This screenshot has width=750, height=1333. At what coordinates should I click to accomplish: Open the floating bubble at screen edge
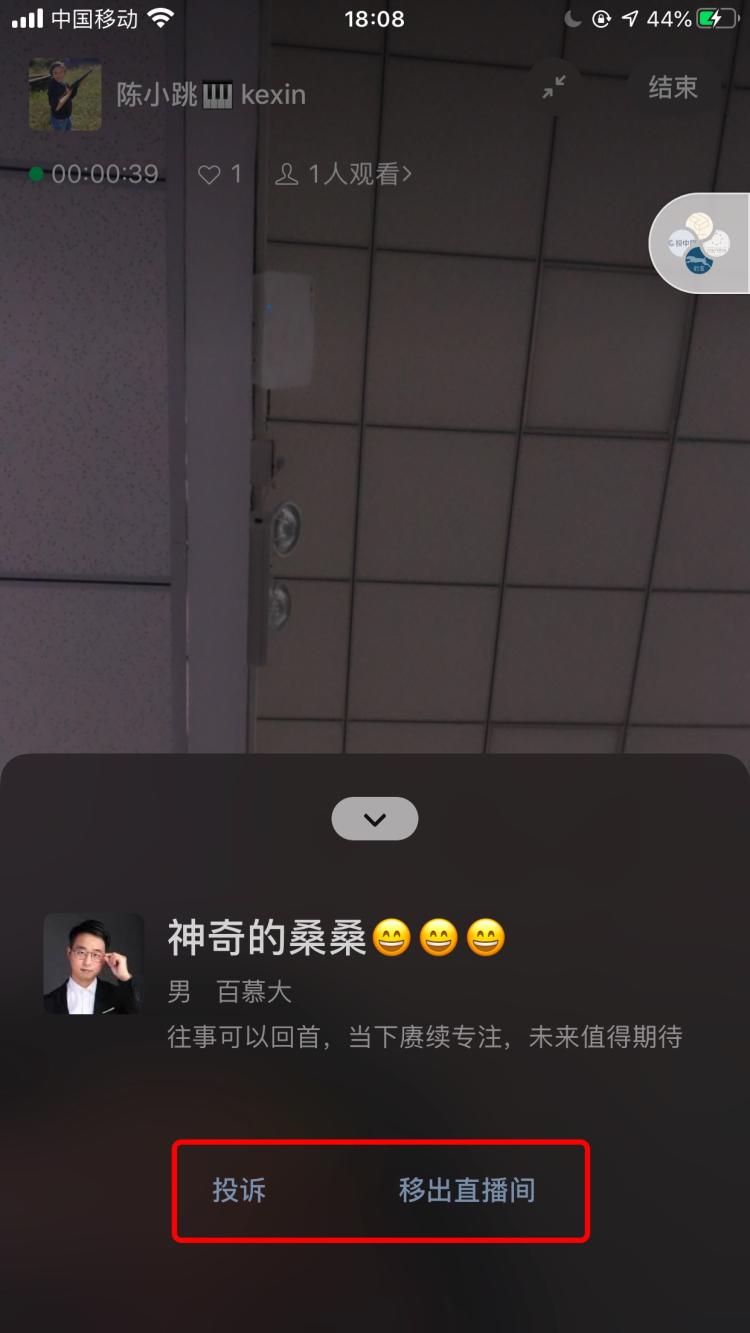pyautogui.click(x=702, y=243)
